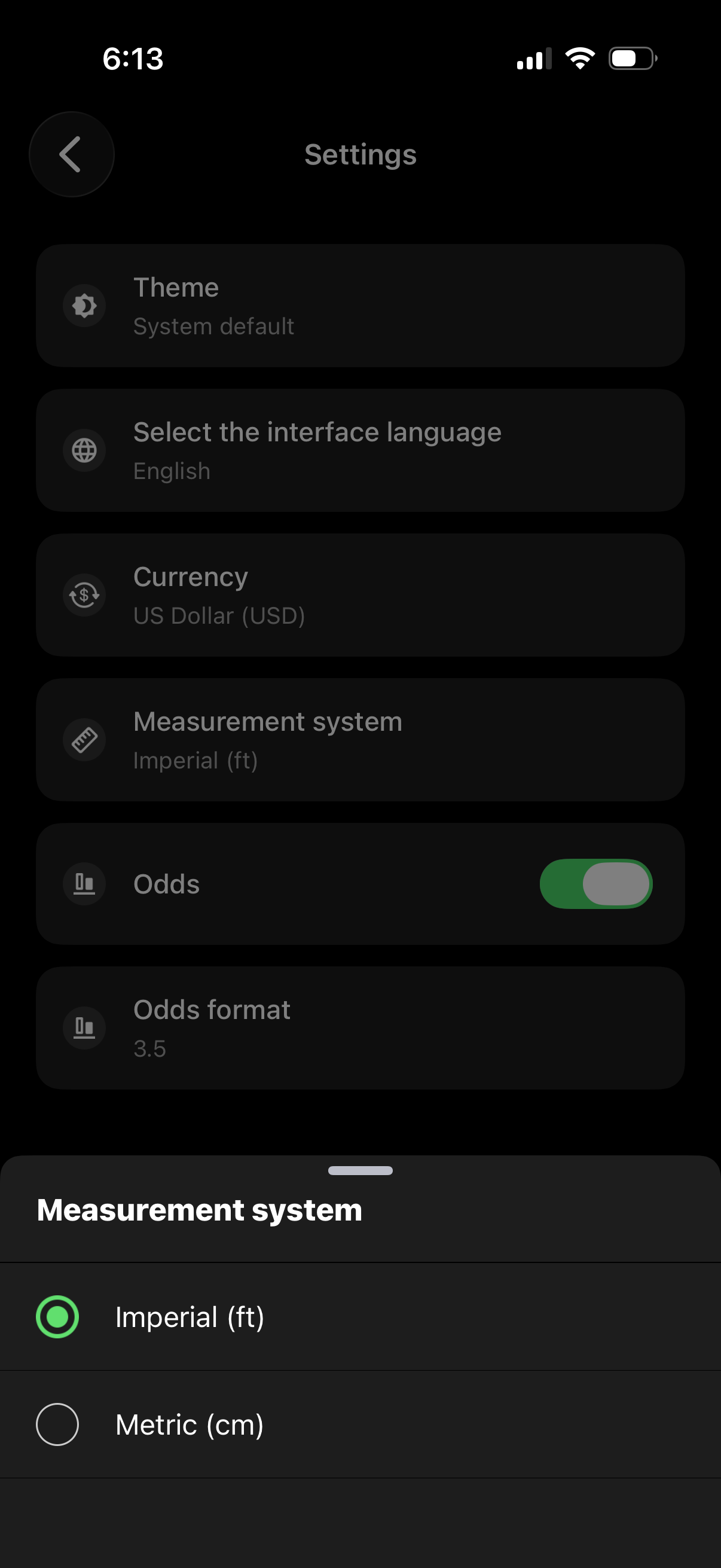Open the Theme selection row
721x1568 pixels.
coord(361,306)
